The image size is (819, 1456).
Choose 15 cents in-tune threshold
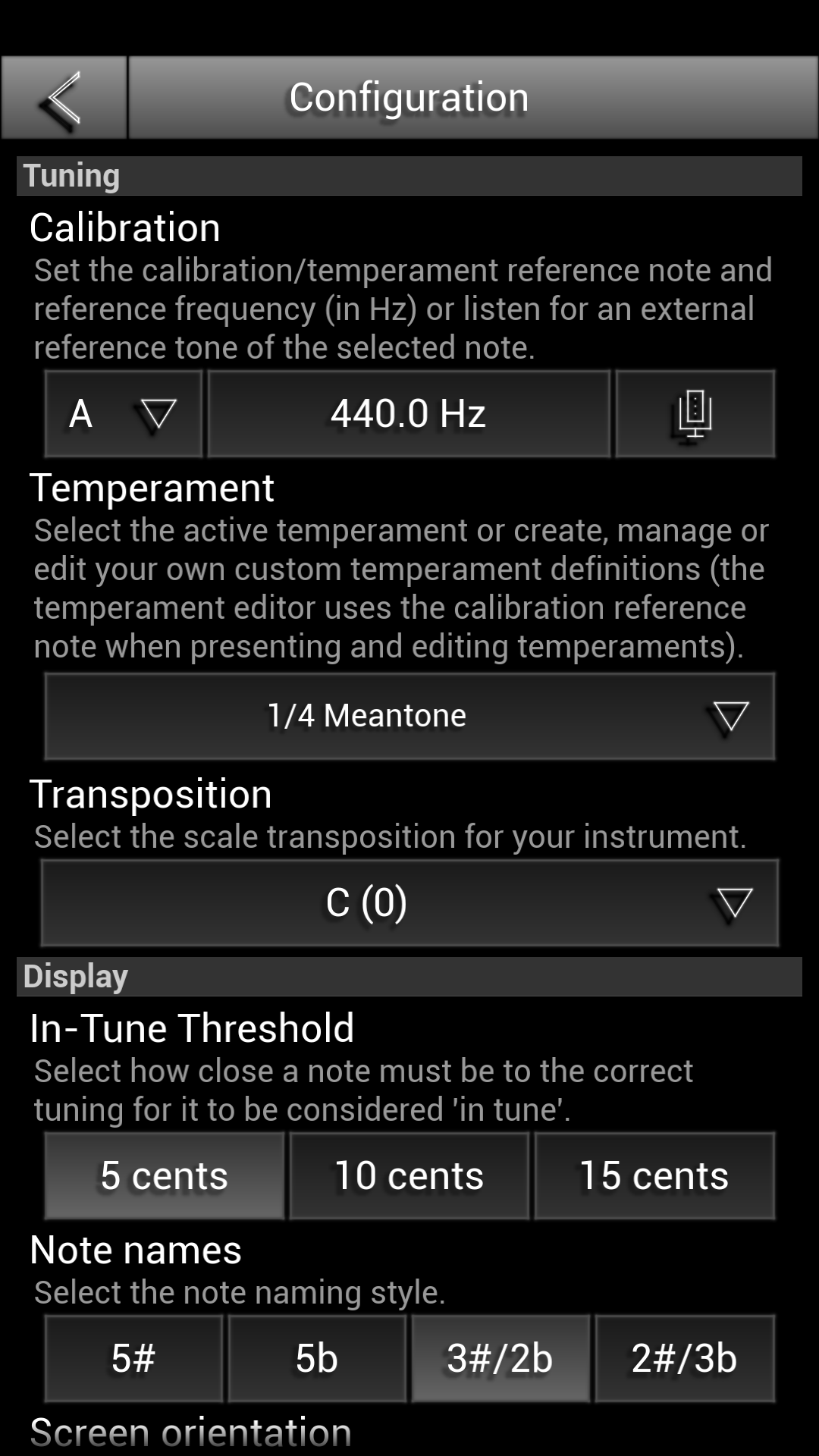click(x=654, y=1175)
